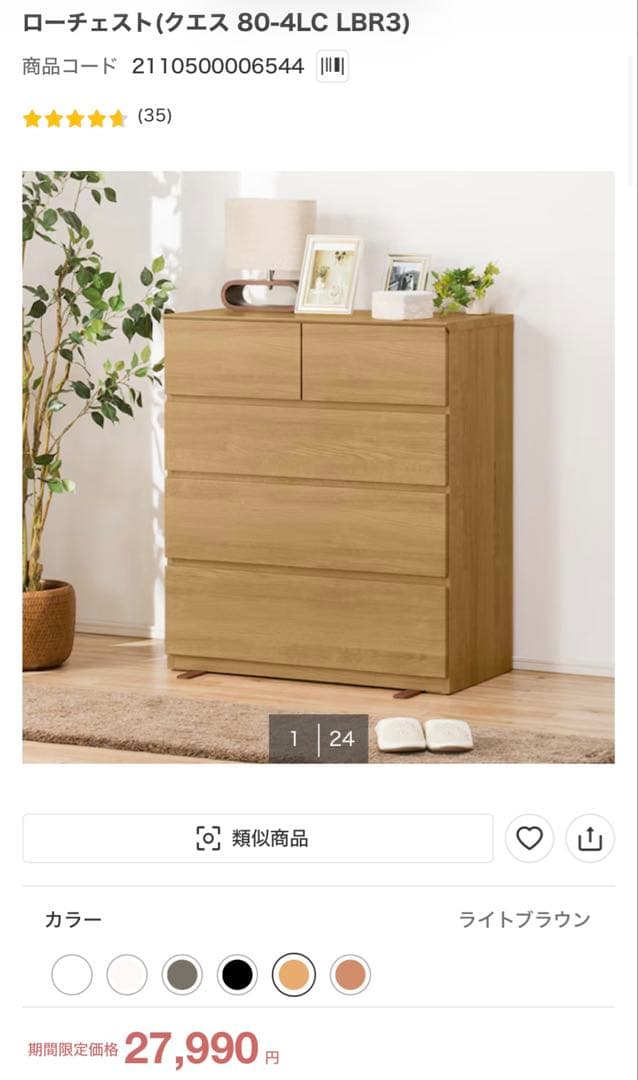The image size is (638, 1080).
Task: Add this chest to favorites with the heart
Action: click(529, 838)
